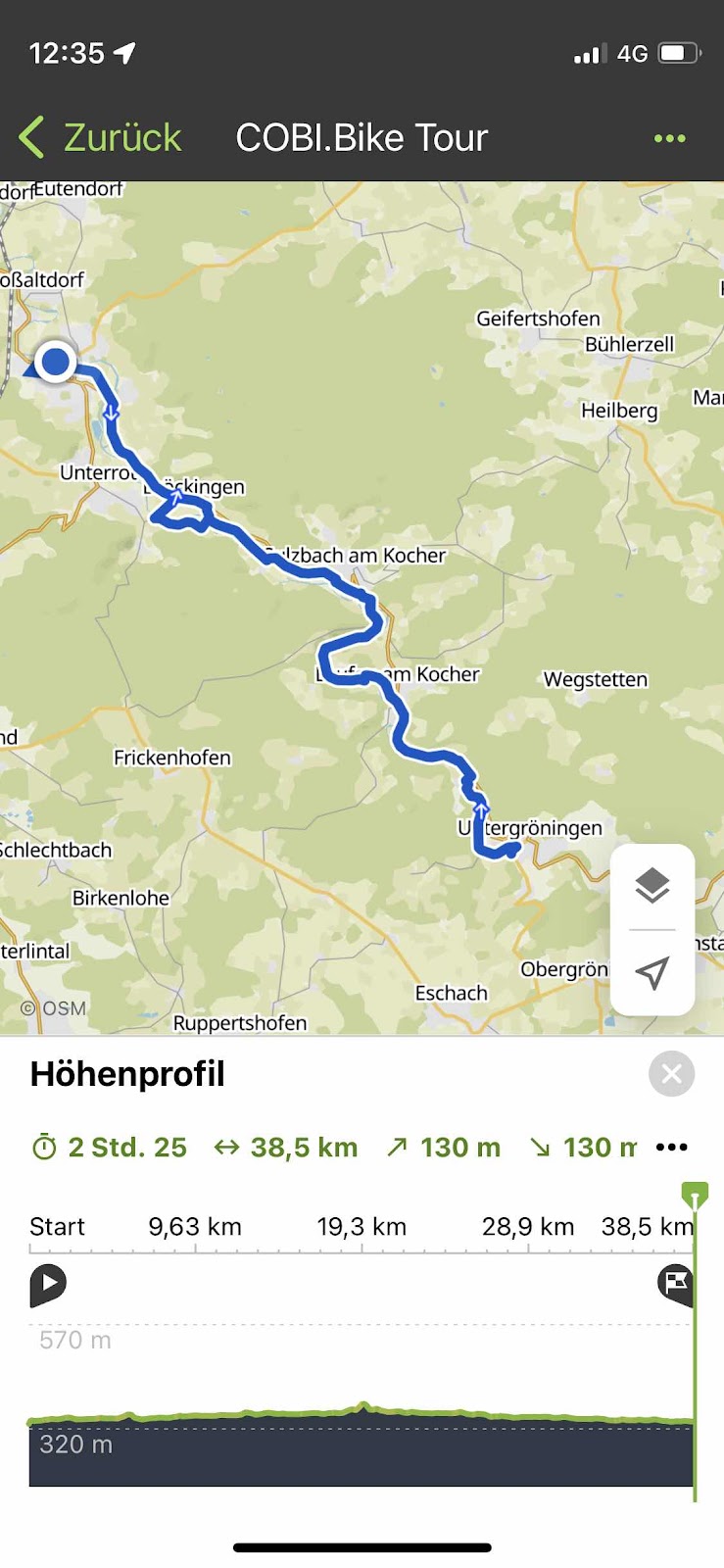This screenshot has height=1568, width=724.
Task: Tap the green marker on the elevation profile
Action: (x=695, y=1195)
